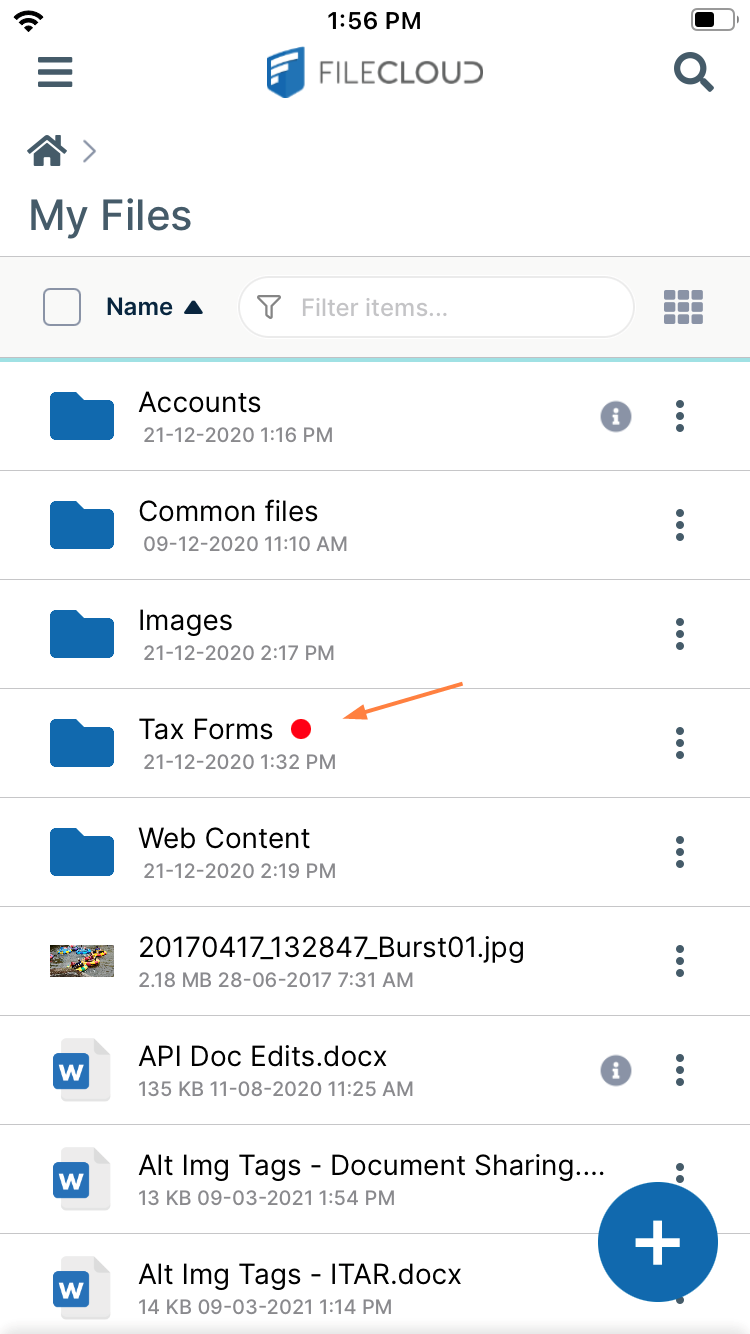
Task: Open the filter funnel icon
Action: (269, 307)
